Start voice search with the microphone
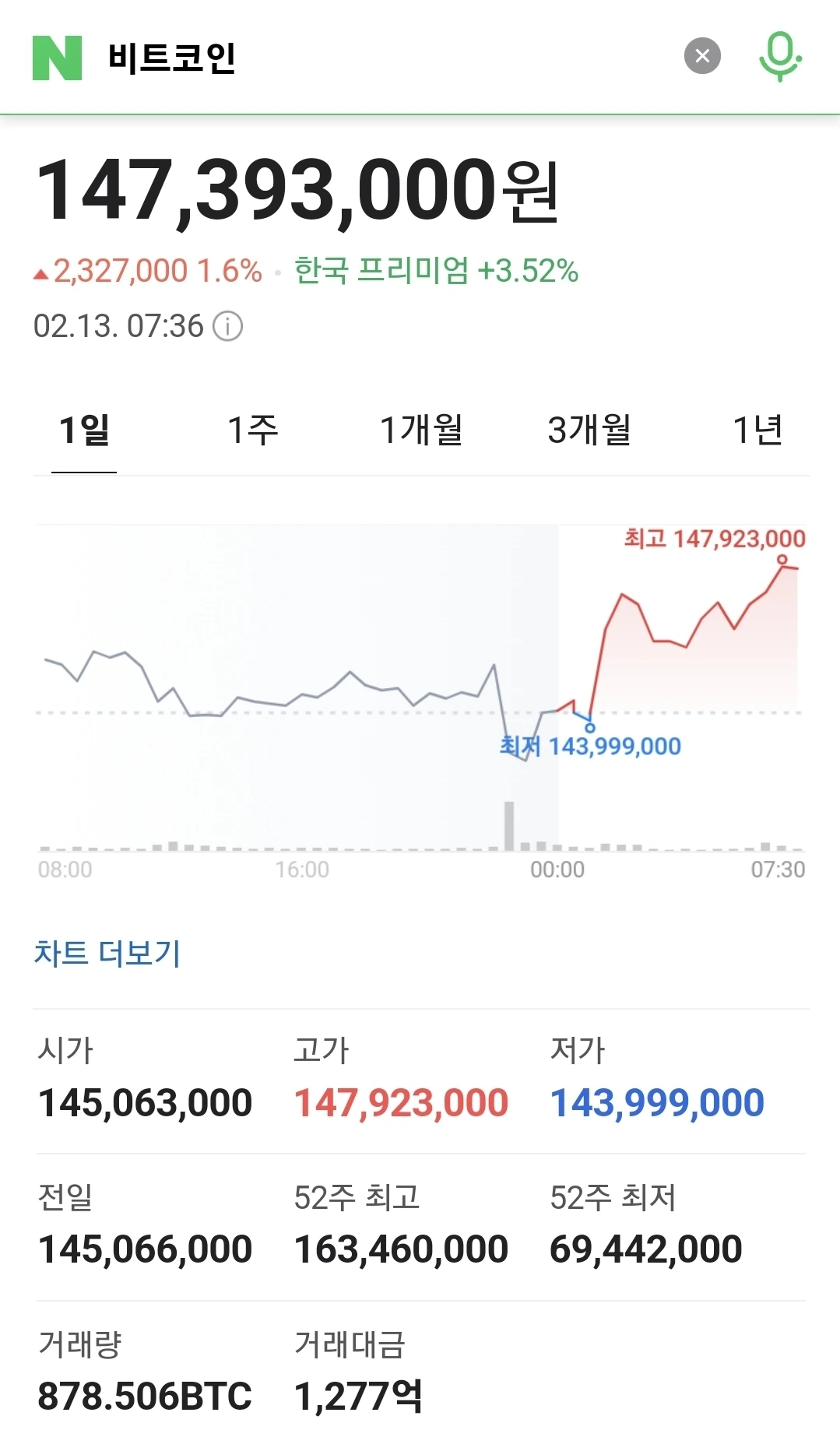840x1444 pixels. (x=780, y=56)
